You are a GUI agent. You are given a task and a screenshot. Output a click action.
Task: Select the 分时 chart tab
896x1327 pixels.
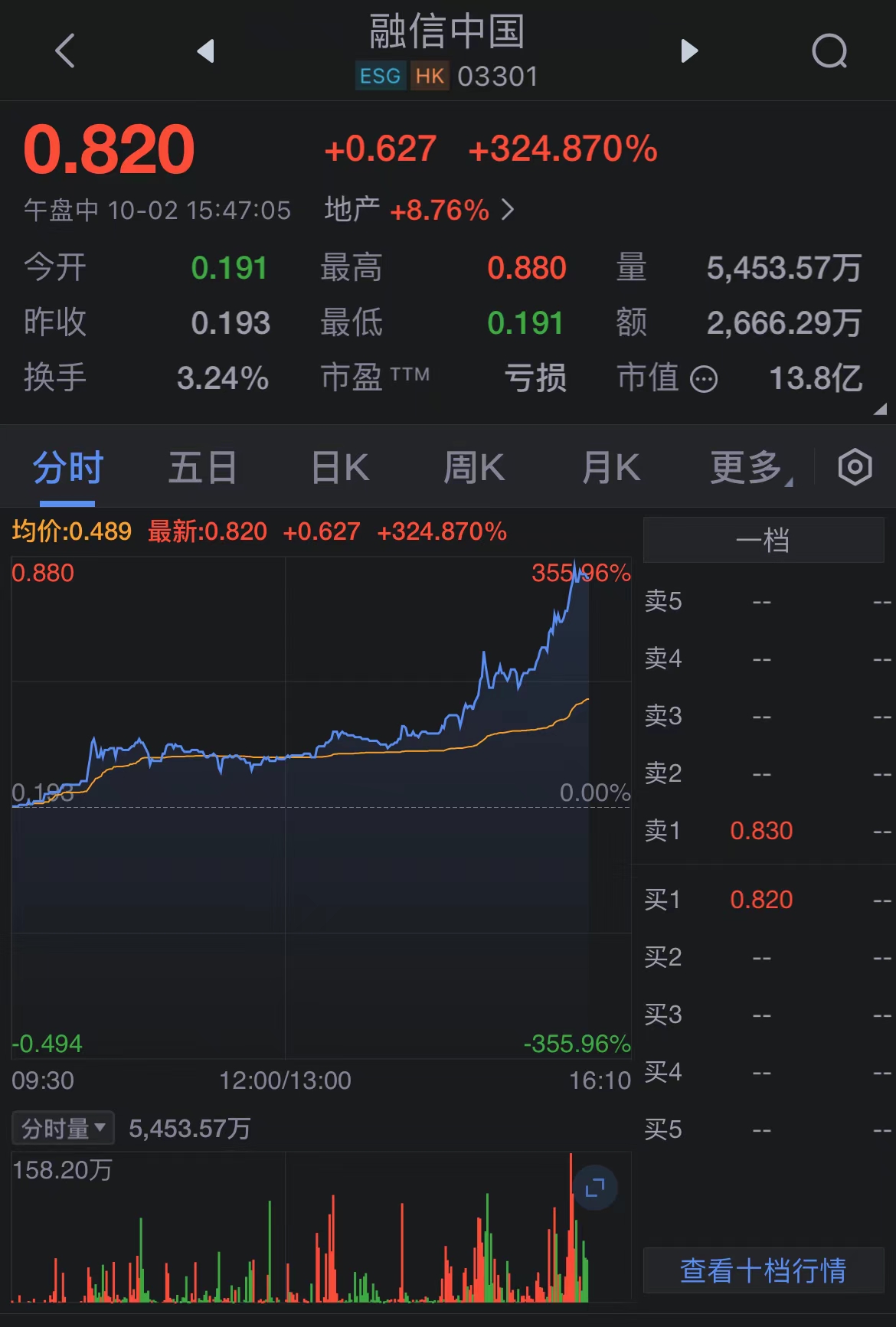click(x=67, y=467)
